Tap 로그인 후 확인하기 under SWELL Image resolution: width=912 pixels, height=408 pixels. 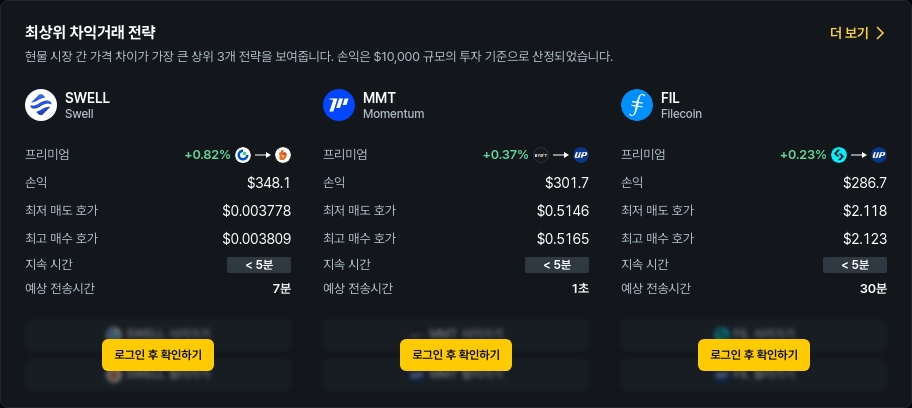[x=158, y=354]
